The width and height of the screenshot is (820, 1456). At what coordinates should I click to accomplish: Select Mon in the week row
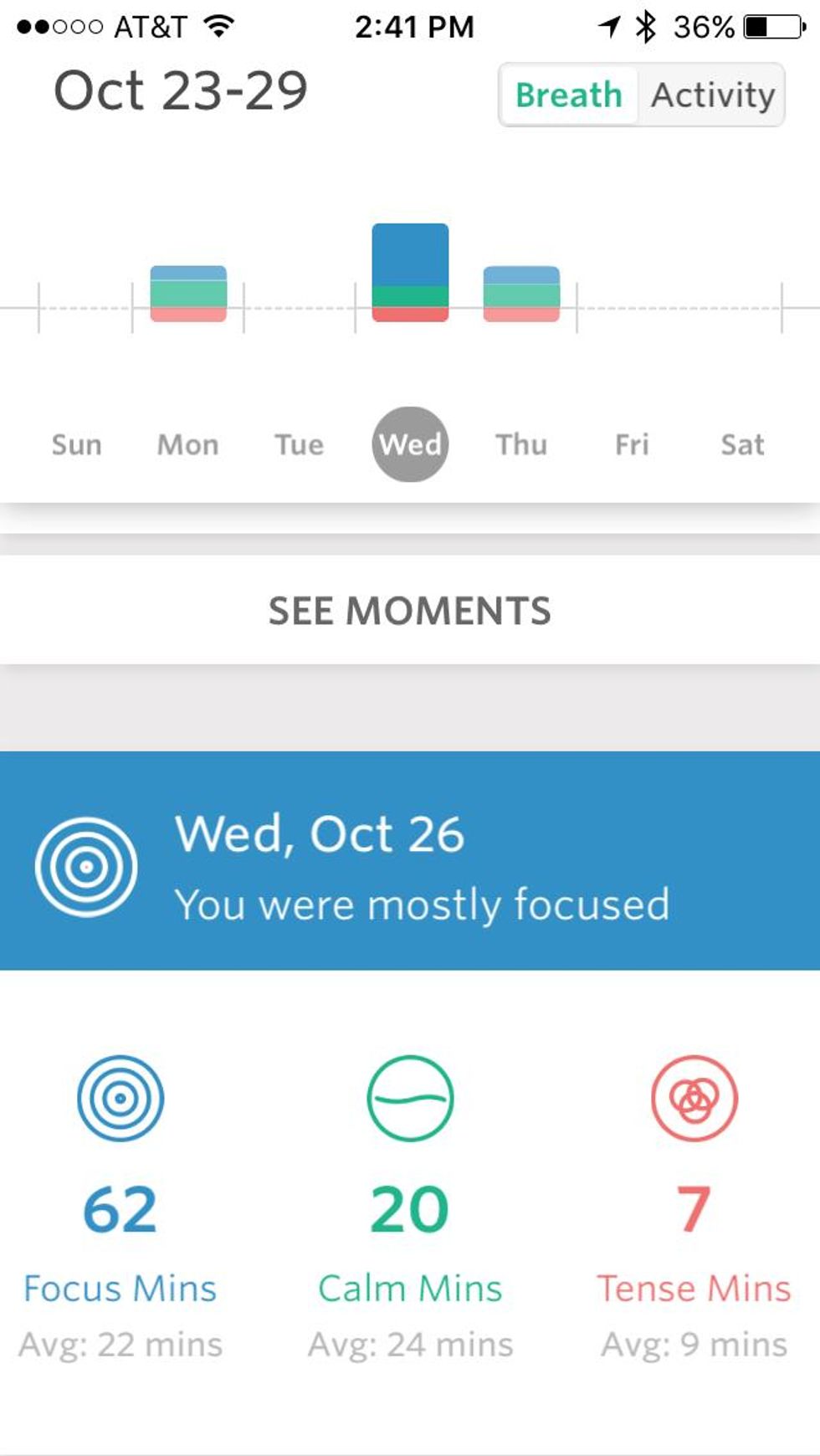pos(188,445)
